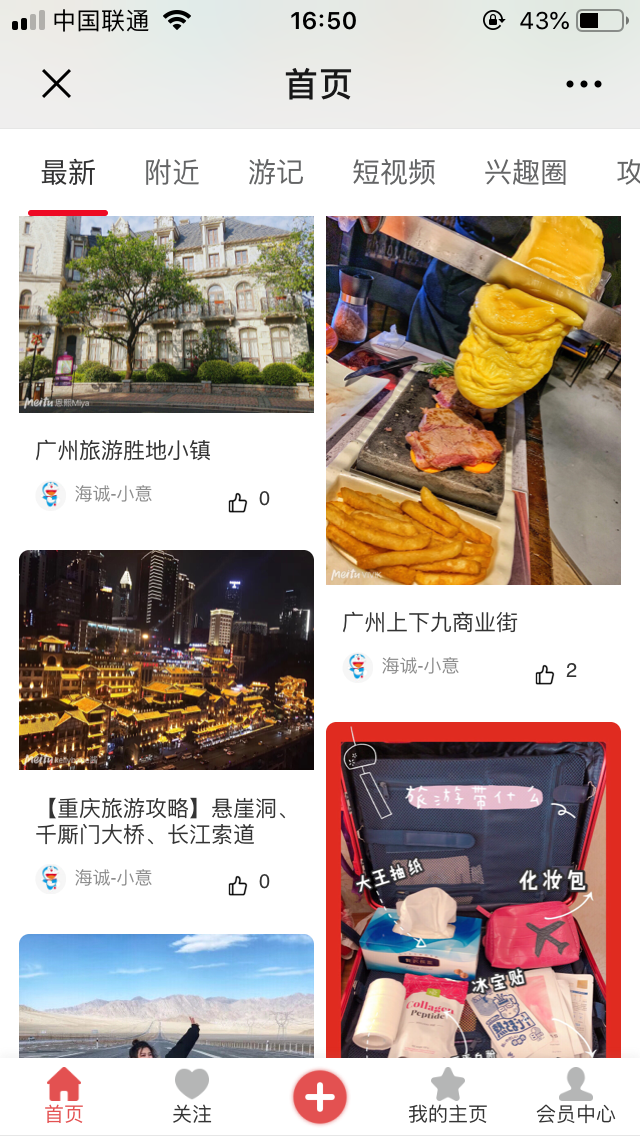Open the 我的主页 bottom tab
The height and width of the screenshot is (1136, 640).
[x=447, y=1095]
